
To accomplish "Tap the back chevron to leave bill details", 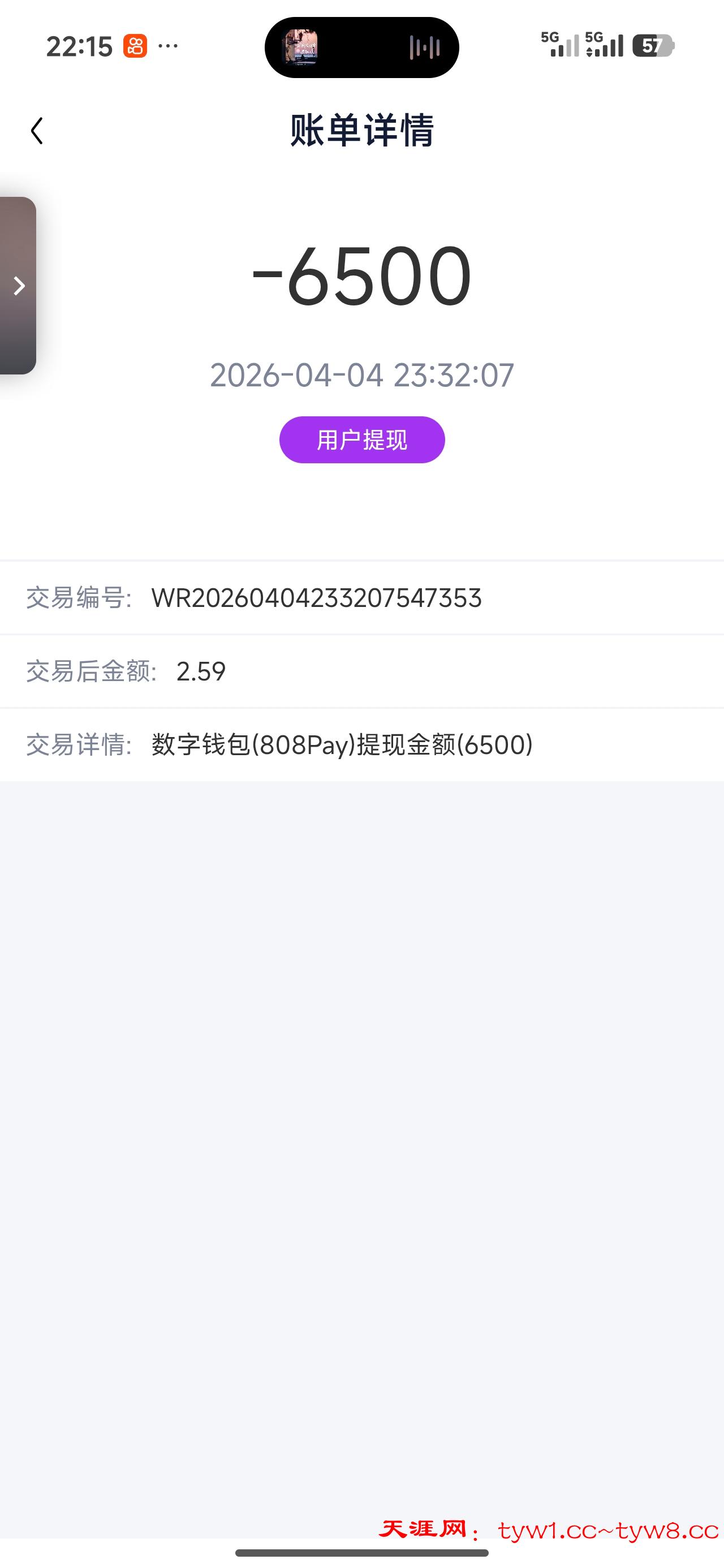I will 37,130.
